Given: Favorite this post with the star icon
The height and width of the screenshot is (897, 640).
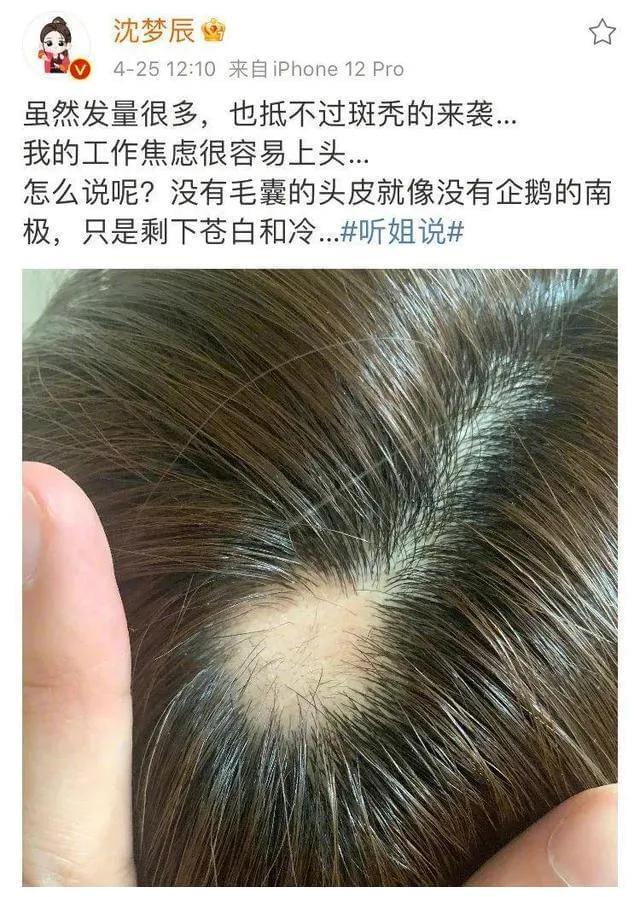Looking at the screenshot, I should [x=602, y=33].
